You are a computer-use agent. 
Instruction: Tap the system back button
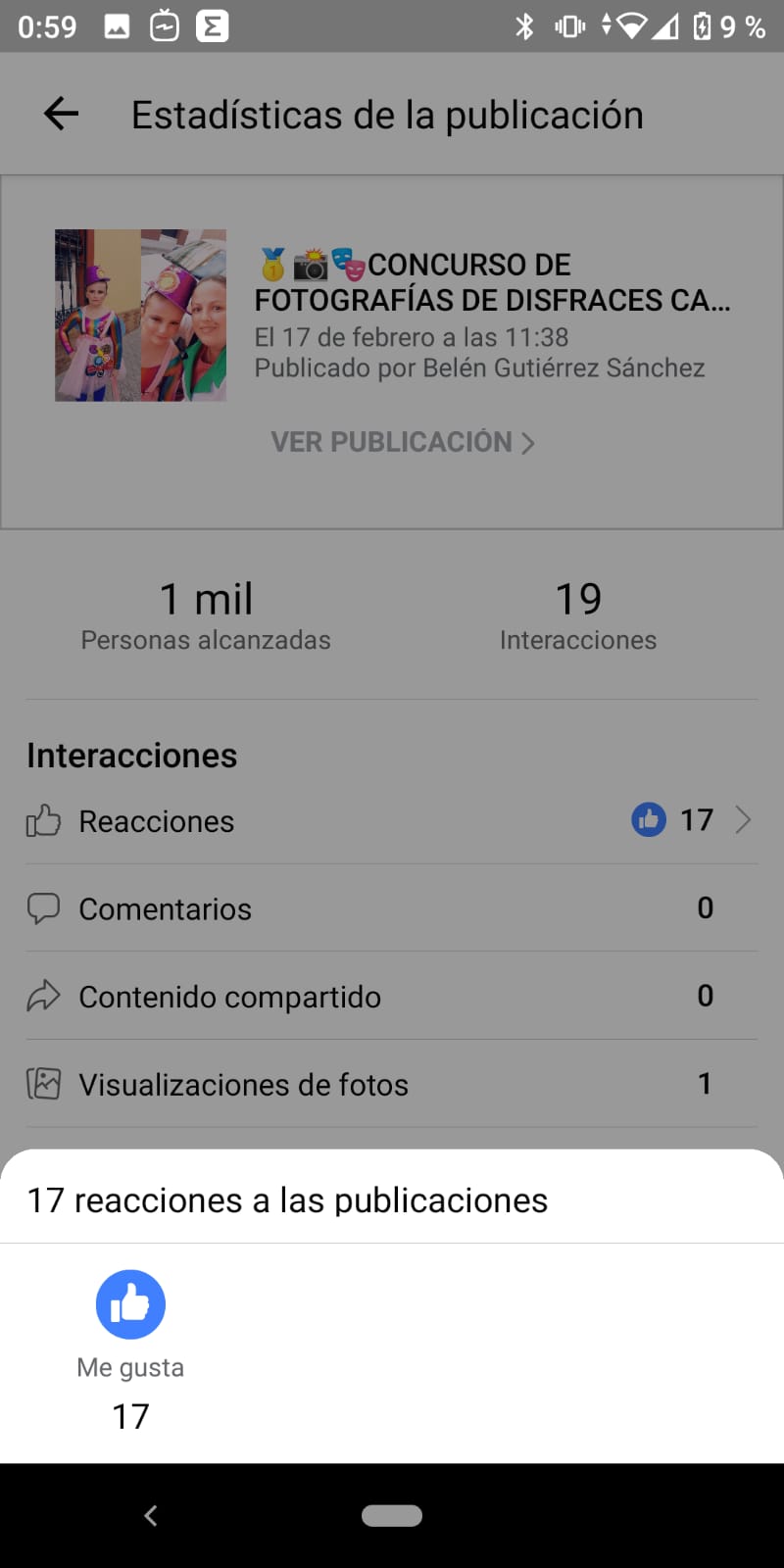coord(151,1516)
